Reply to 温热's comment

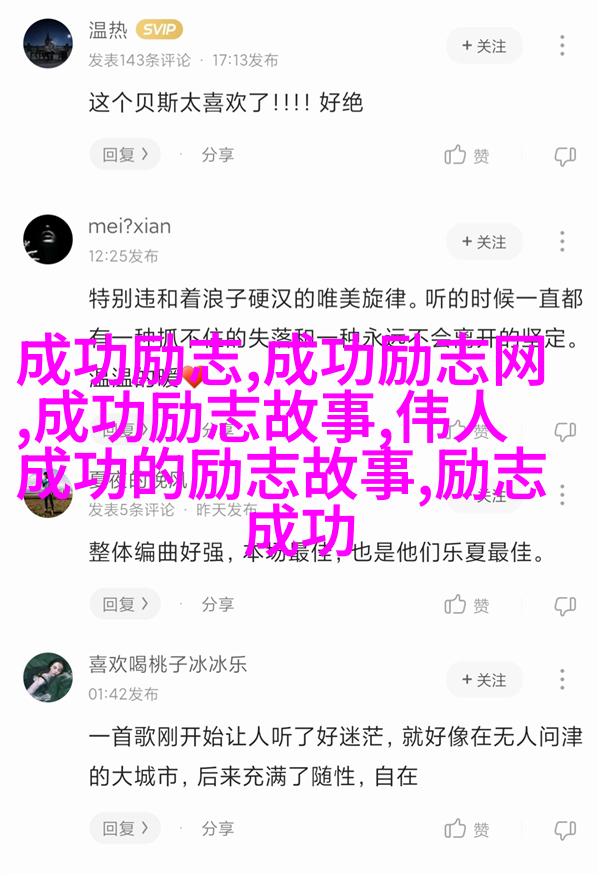click(x=125, y=155)
